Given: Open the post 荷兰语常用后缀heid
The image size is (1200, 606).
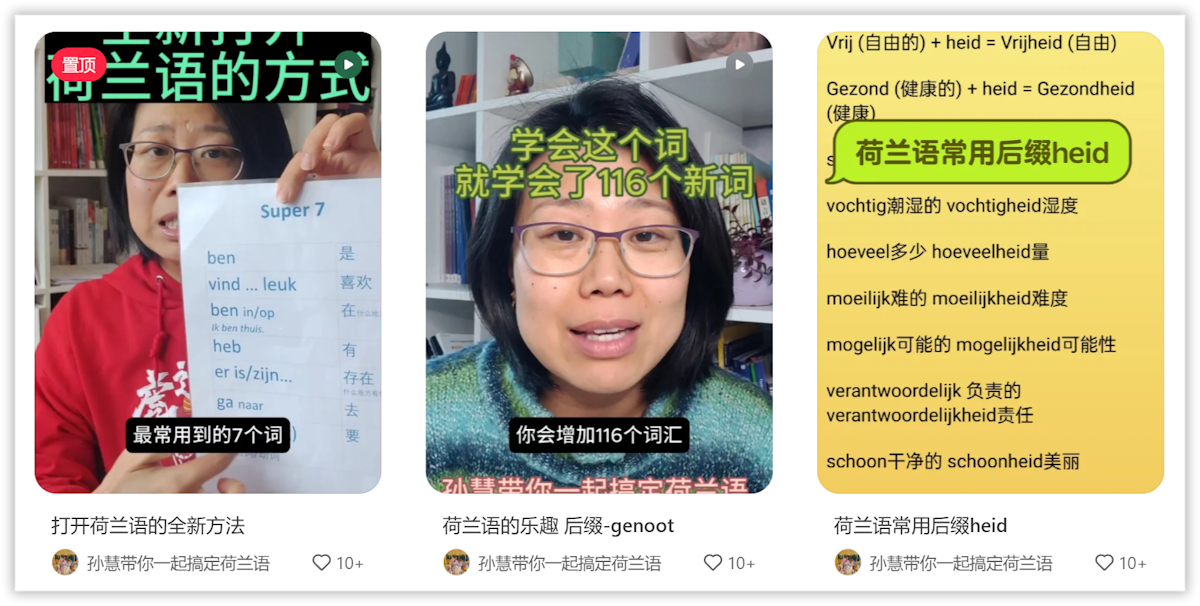Looking at the screenshot, I should pos(990,262).
